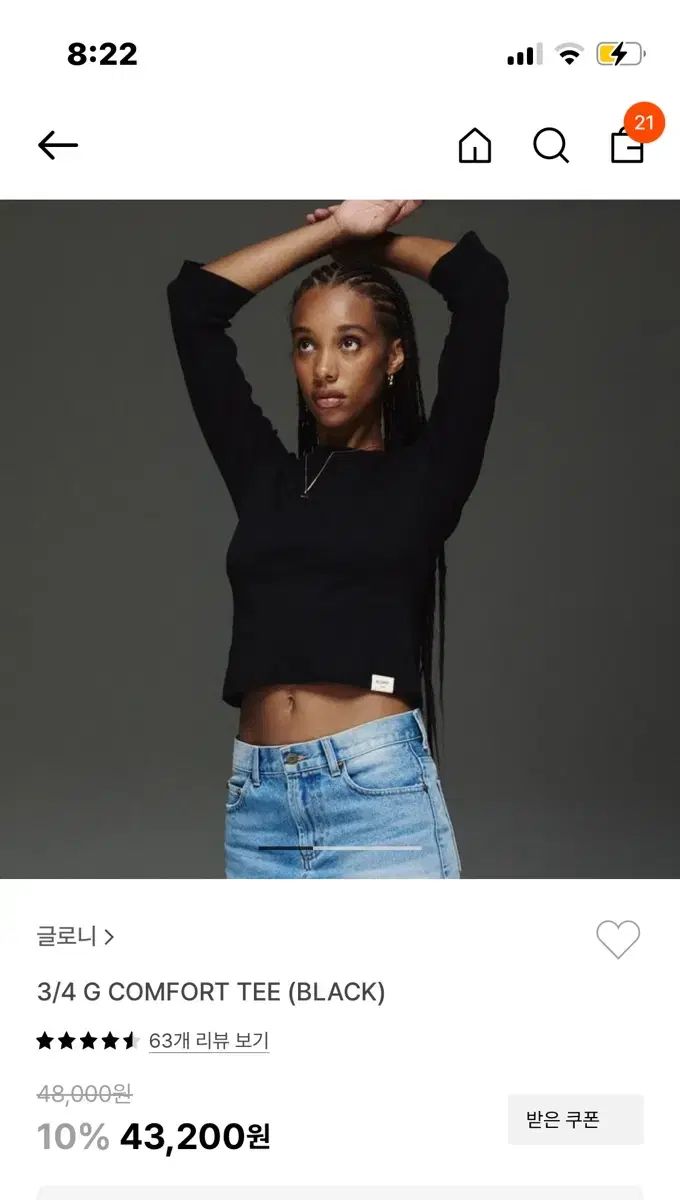The image size is (680, 1200).
Task: Add this tee to wishlist with heart
Action: click(617, 939)
